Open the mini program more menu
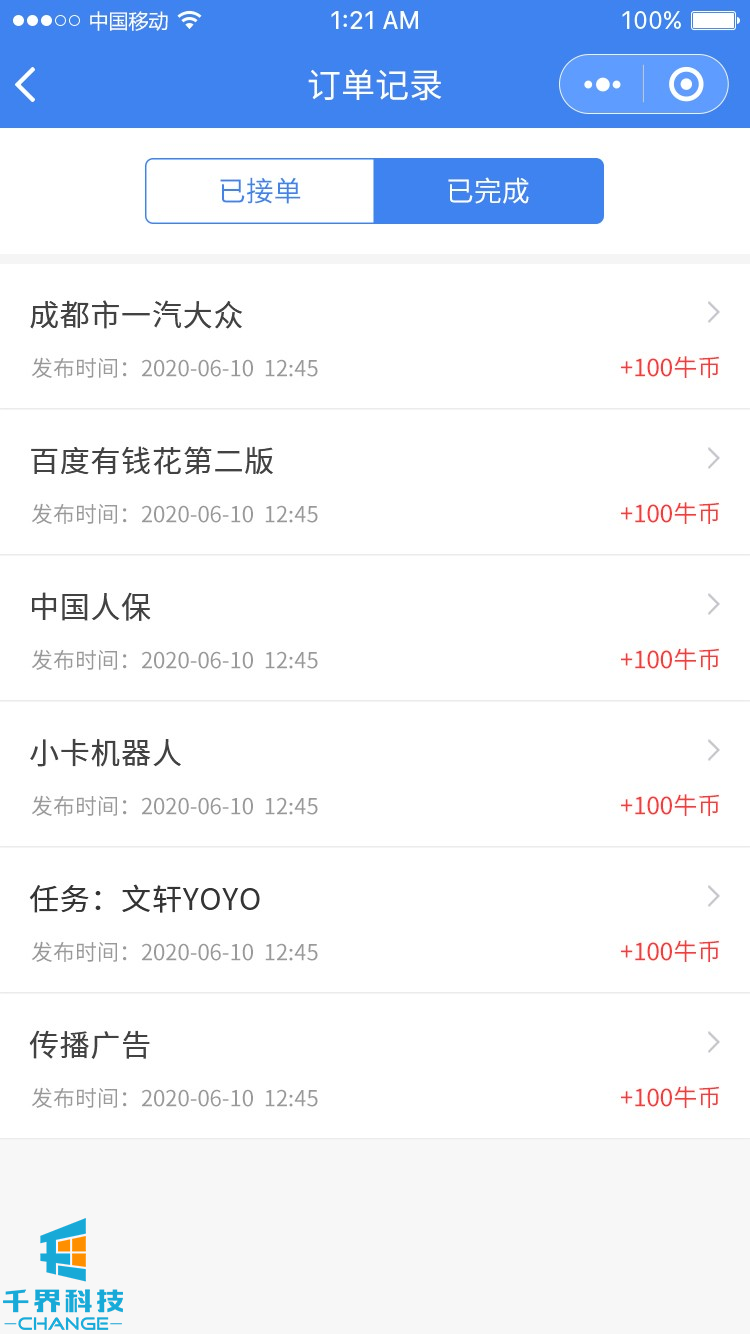Image resolution: width=750 pixels, height=1334 pixels. (602, 85)
